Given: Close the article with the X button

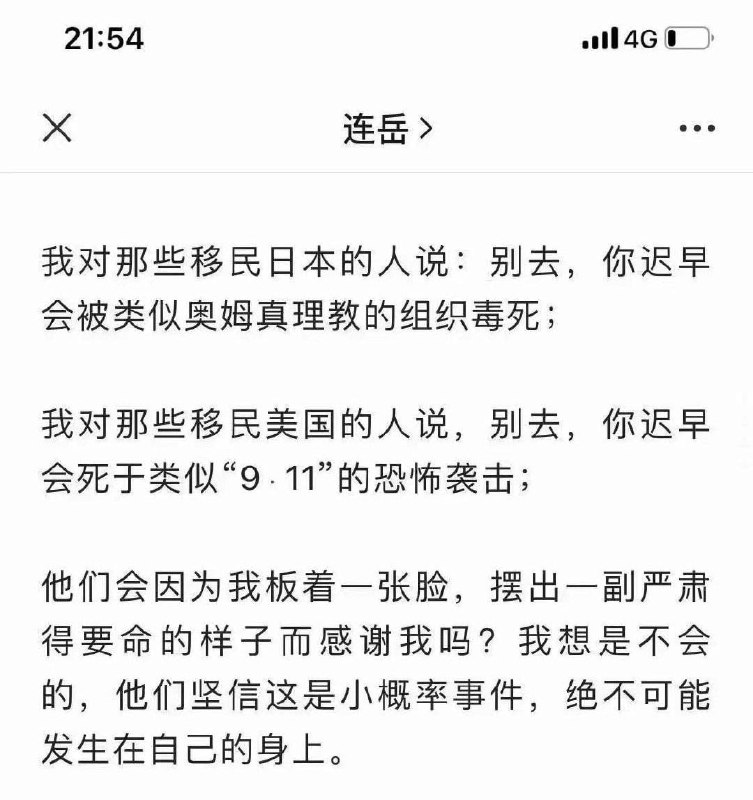Looking at the screenshot, I should pyautogui.click(x=58, y=127).
